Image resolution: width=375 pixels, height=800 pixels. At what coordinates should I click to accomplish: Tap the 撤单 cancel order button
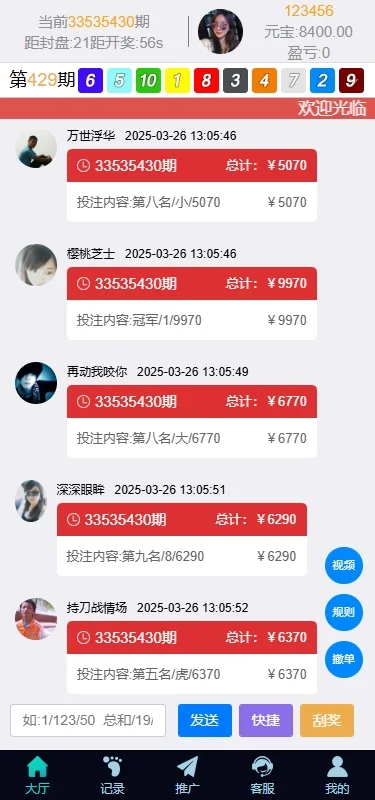[343, 659]
